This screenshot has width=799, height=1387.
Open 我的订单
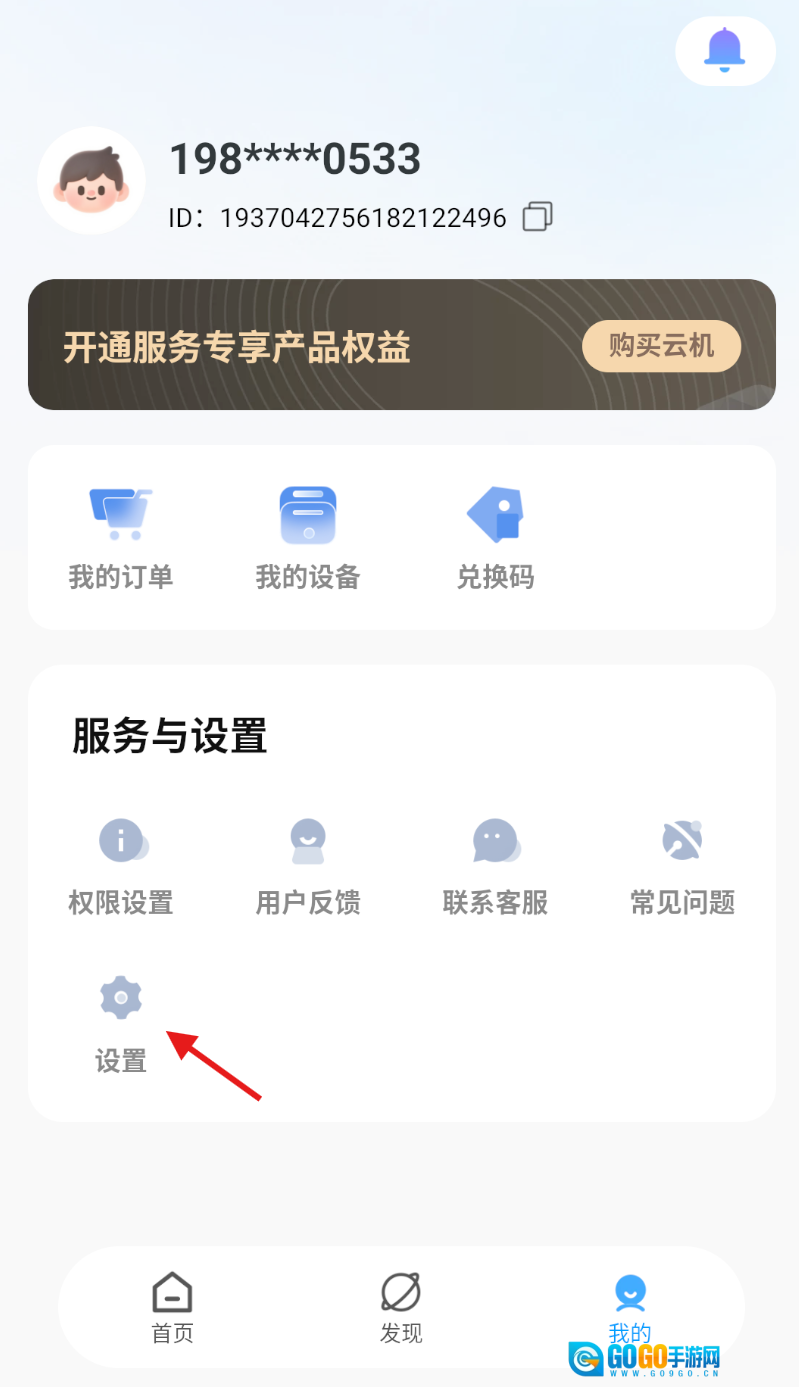coord(121,538)
